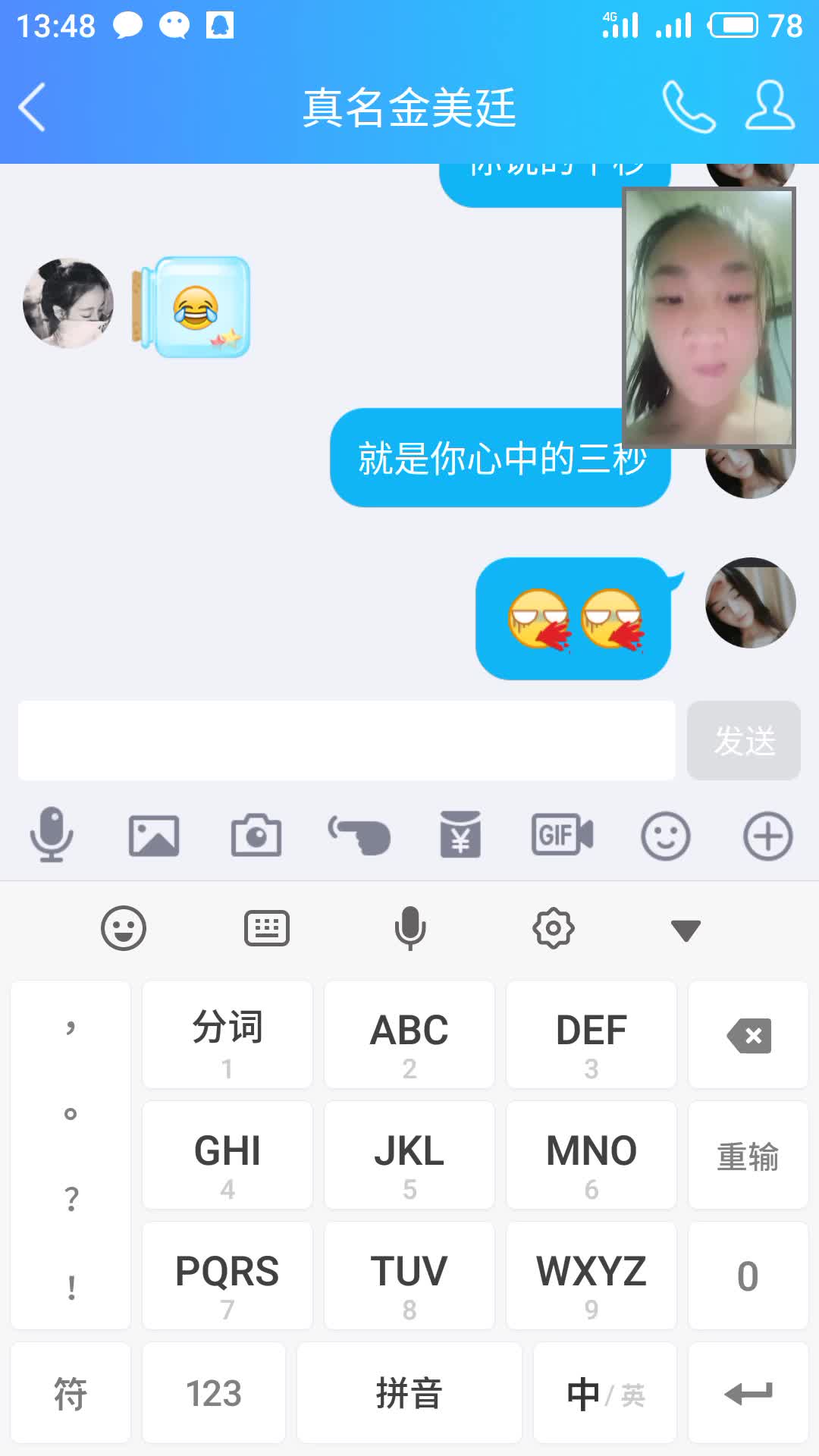Tap the keyboard backspace key
This screenshot has height=1456, width=819.
(x=748, y=1035)
